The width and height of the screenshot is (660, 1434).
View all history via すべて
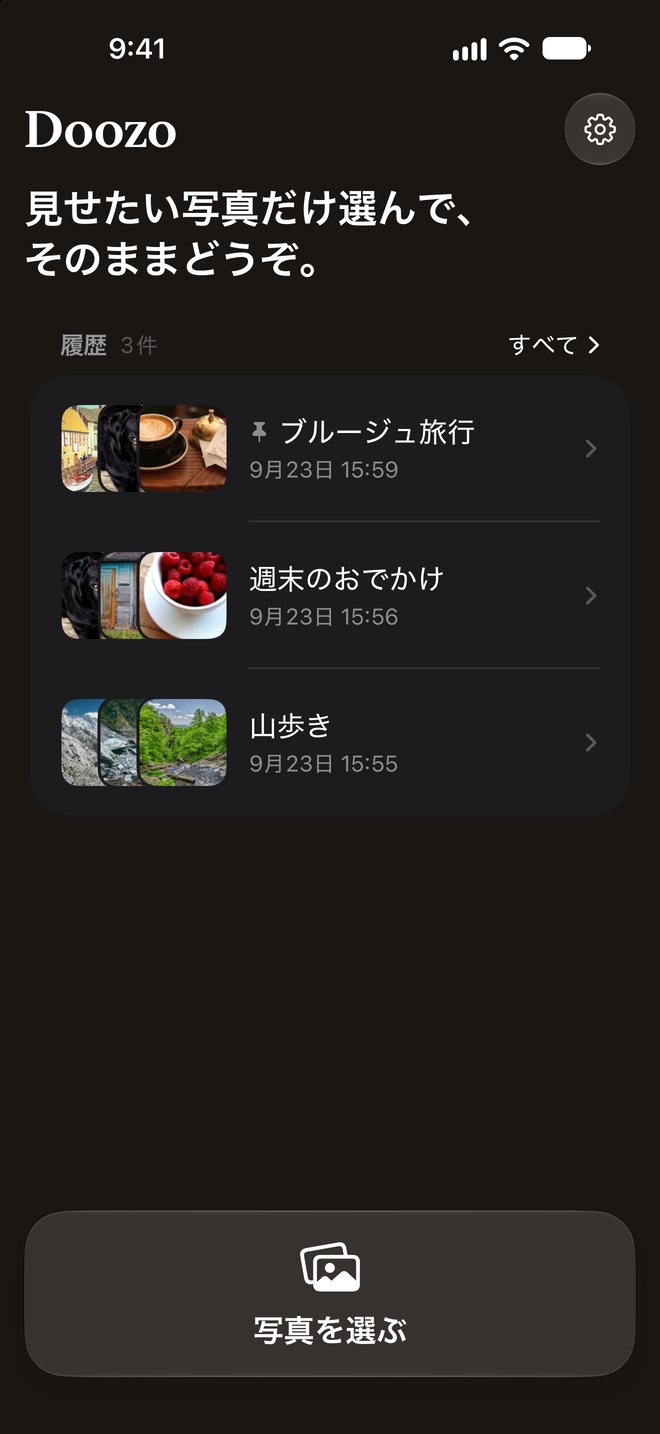(554, 345)
